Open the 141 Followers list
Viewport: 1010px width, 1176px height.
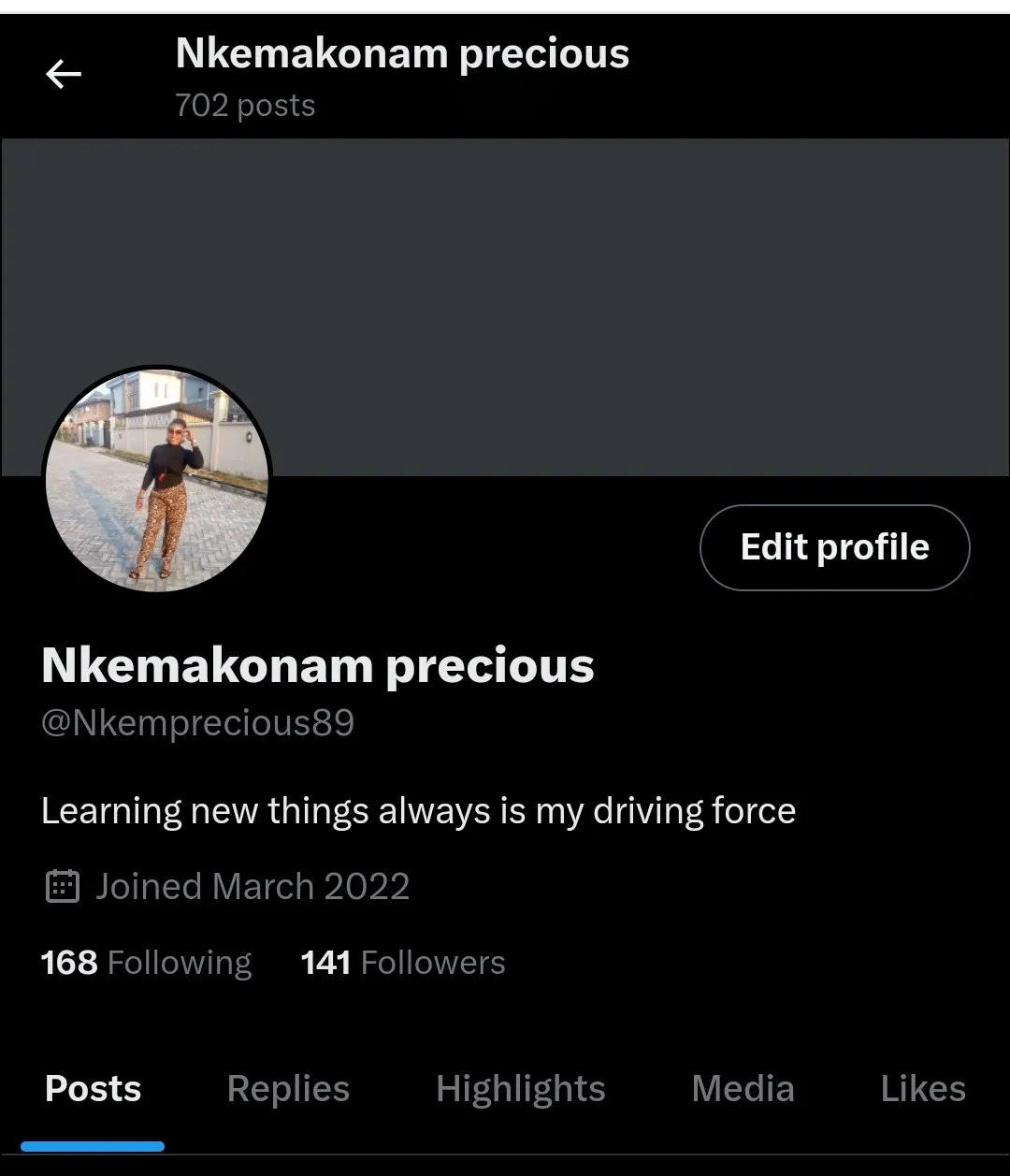click(x=403, y=963)
